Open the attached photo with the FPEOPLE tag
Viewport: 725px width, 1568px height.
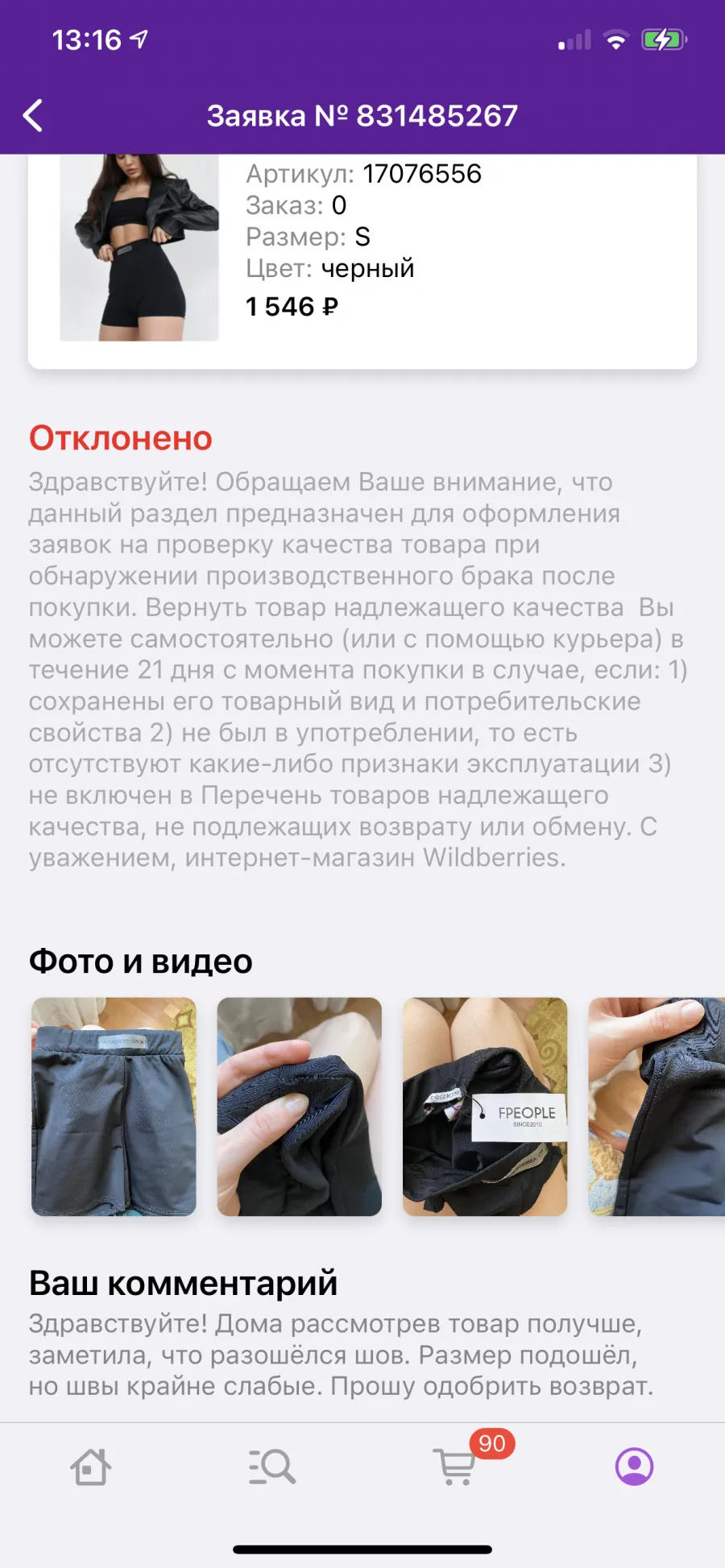(485, 1107)
